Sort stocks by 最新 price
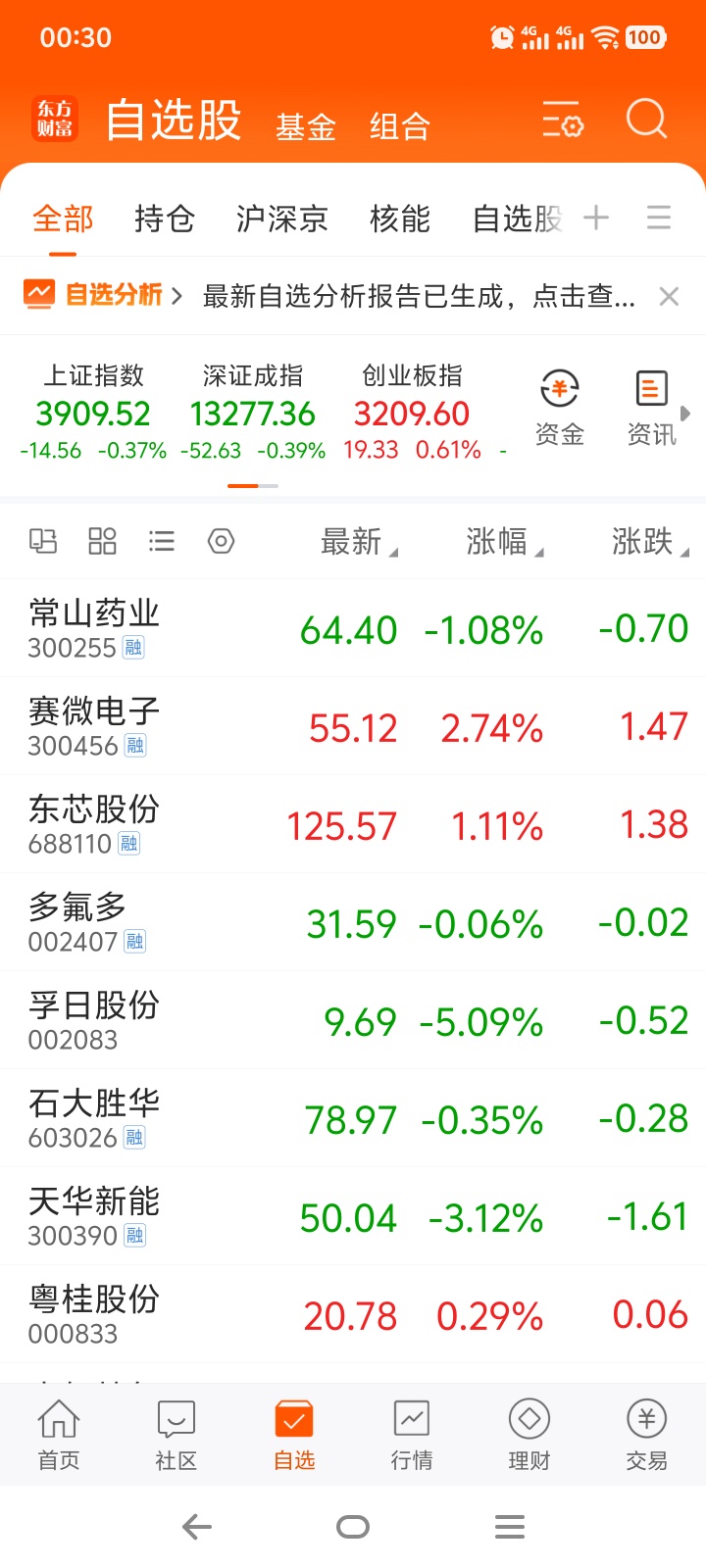Screen dimensions: 706x1568 [x=356, y=541]
